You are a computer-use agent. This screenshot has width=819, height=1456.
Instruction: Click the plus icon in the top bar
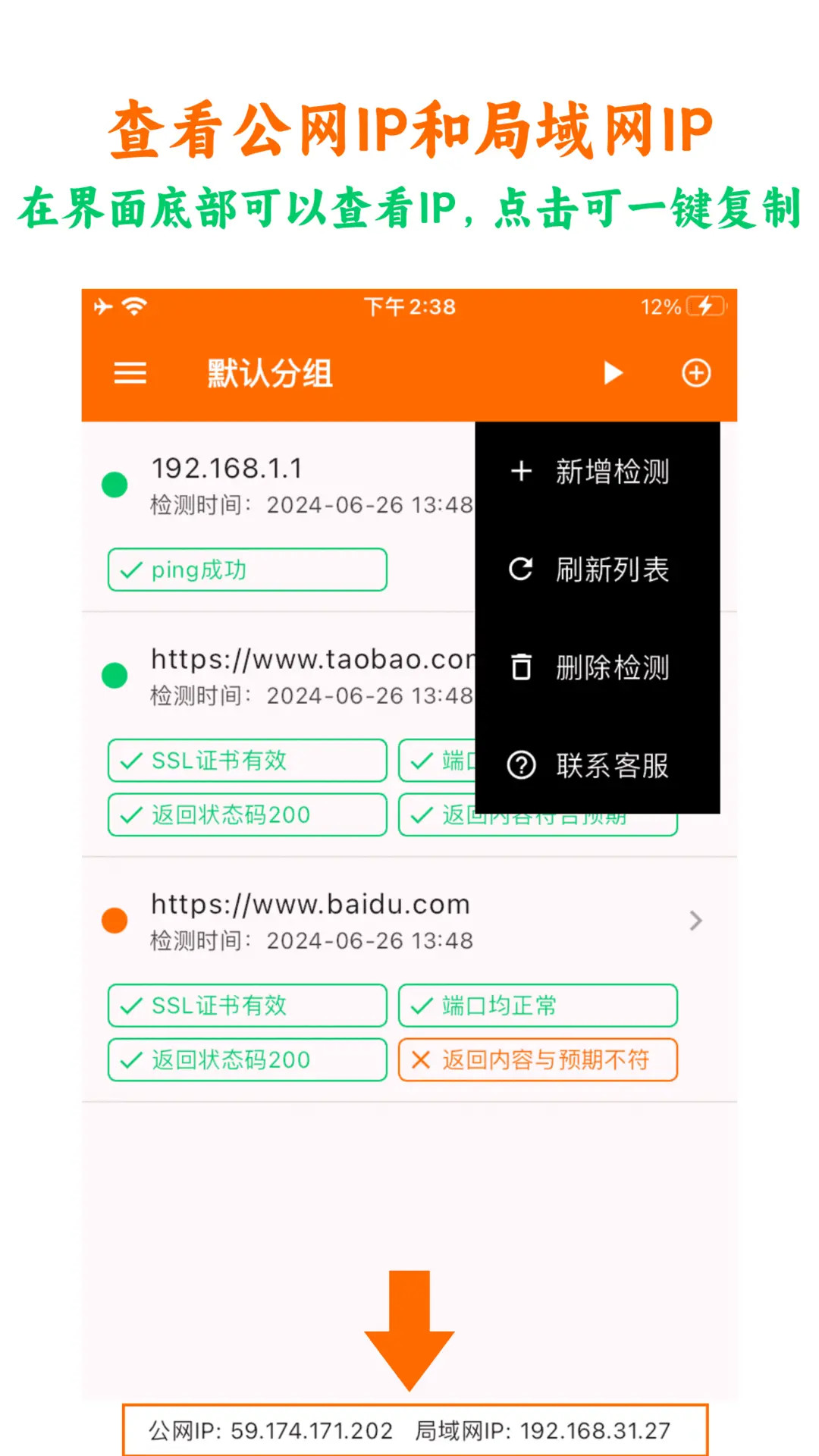696,372
